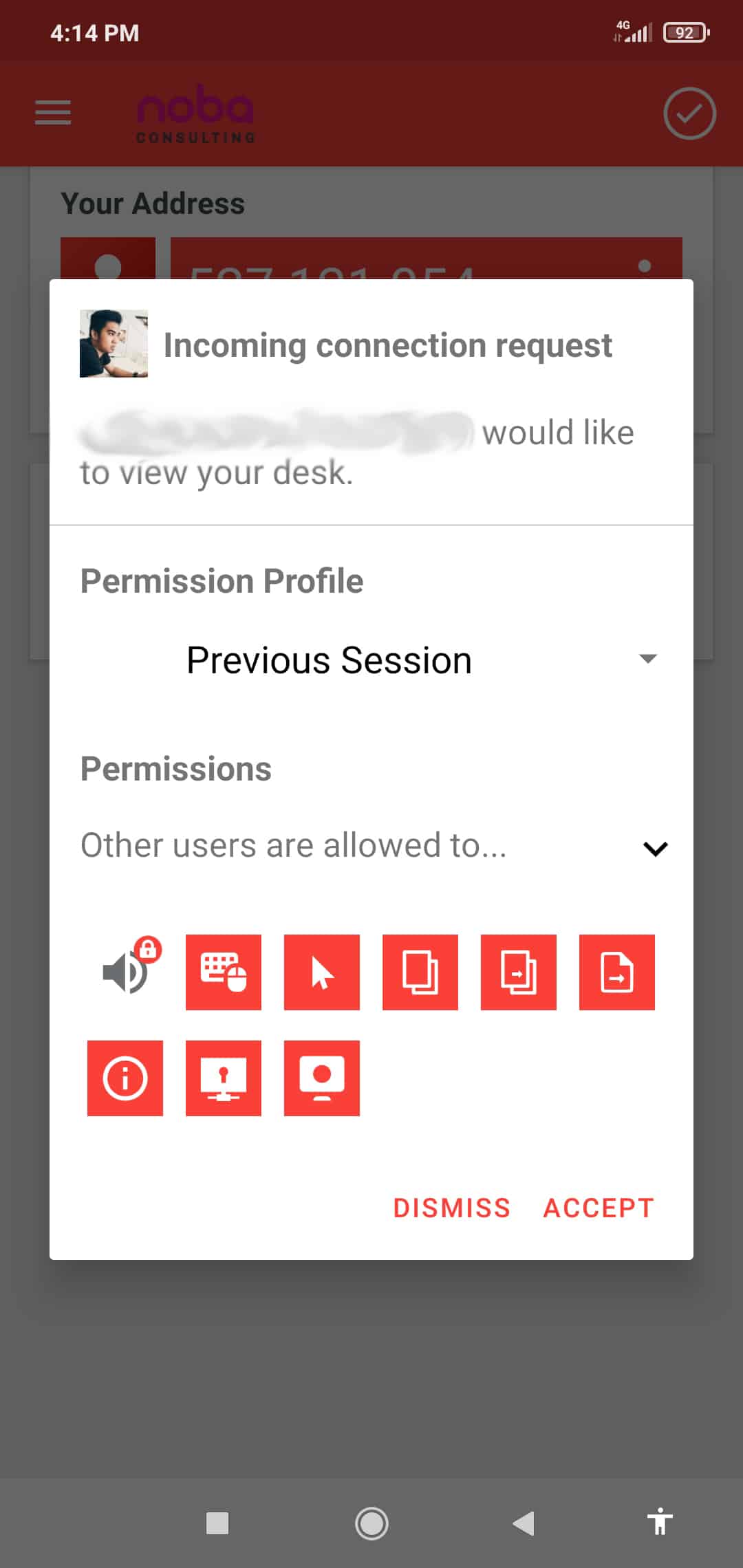Viewport: 743px width, 1568px height.
Task: Accept the incoming connection request
Action: click(x=598, y=1208)
